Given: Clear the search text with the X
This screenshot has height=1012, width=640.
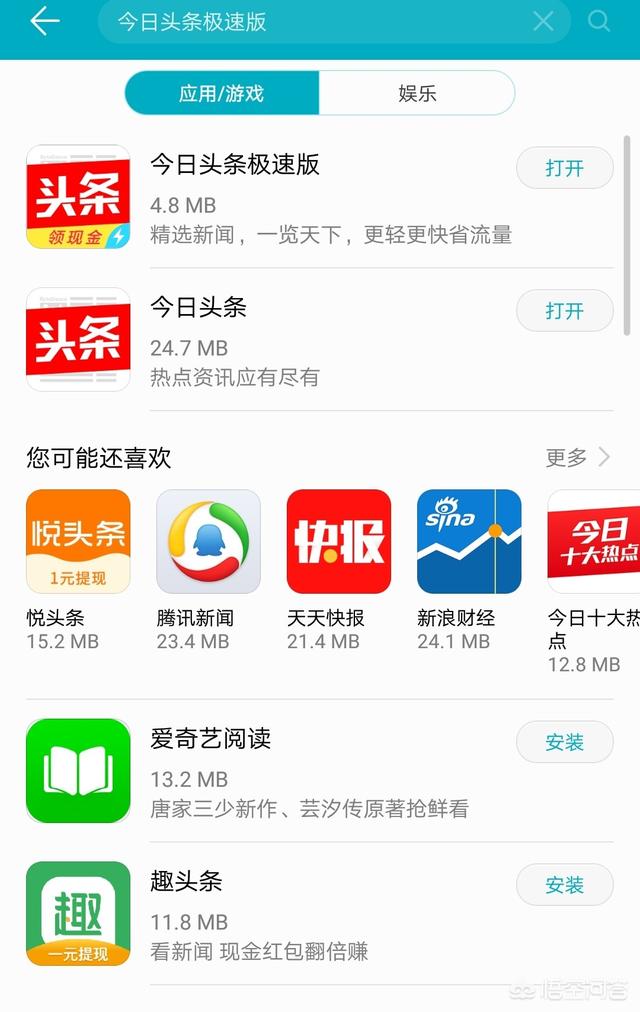Looking at the screenshot, I should (543, 21).
